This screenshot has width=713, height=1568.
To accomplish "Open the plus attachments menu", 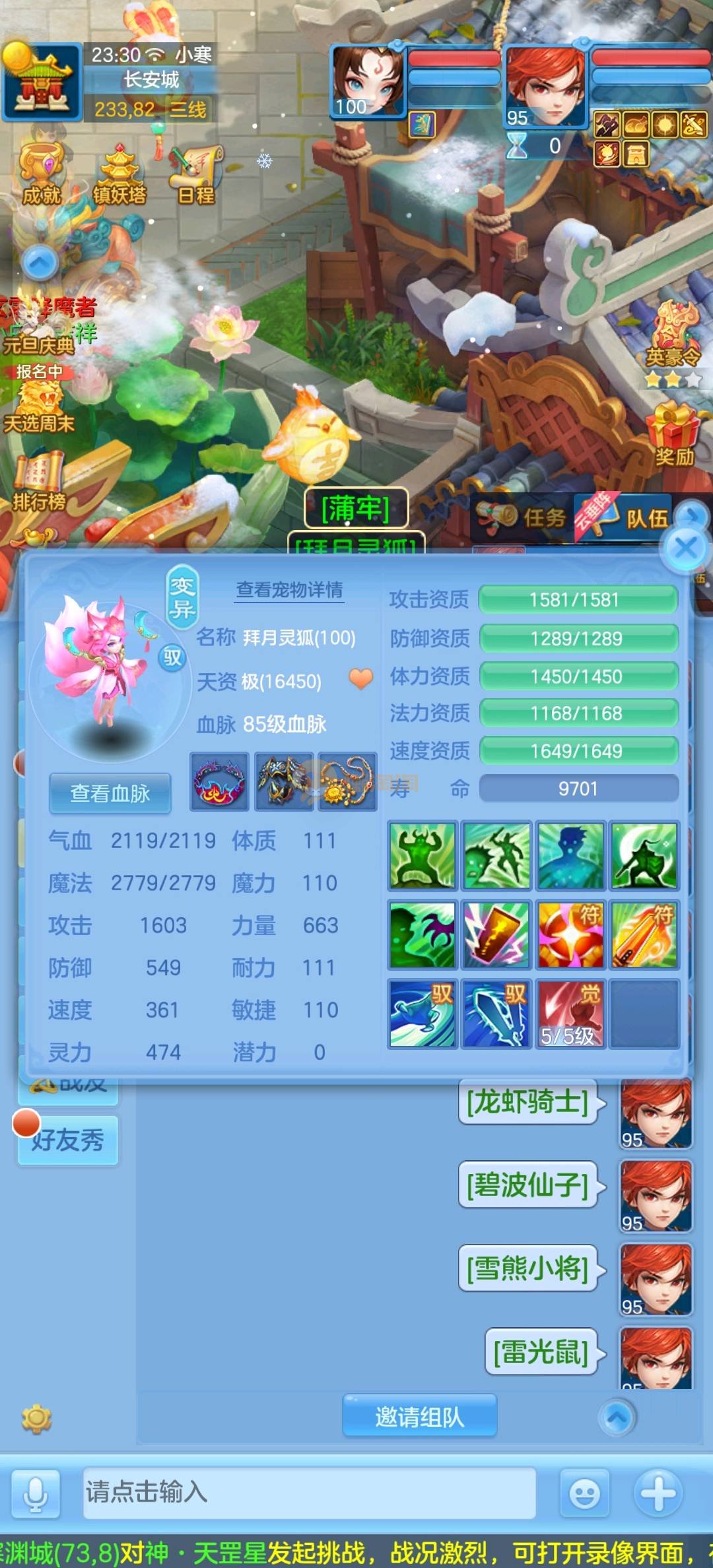I will pos(658,1493).
